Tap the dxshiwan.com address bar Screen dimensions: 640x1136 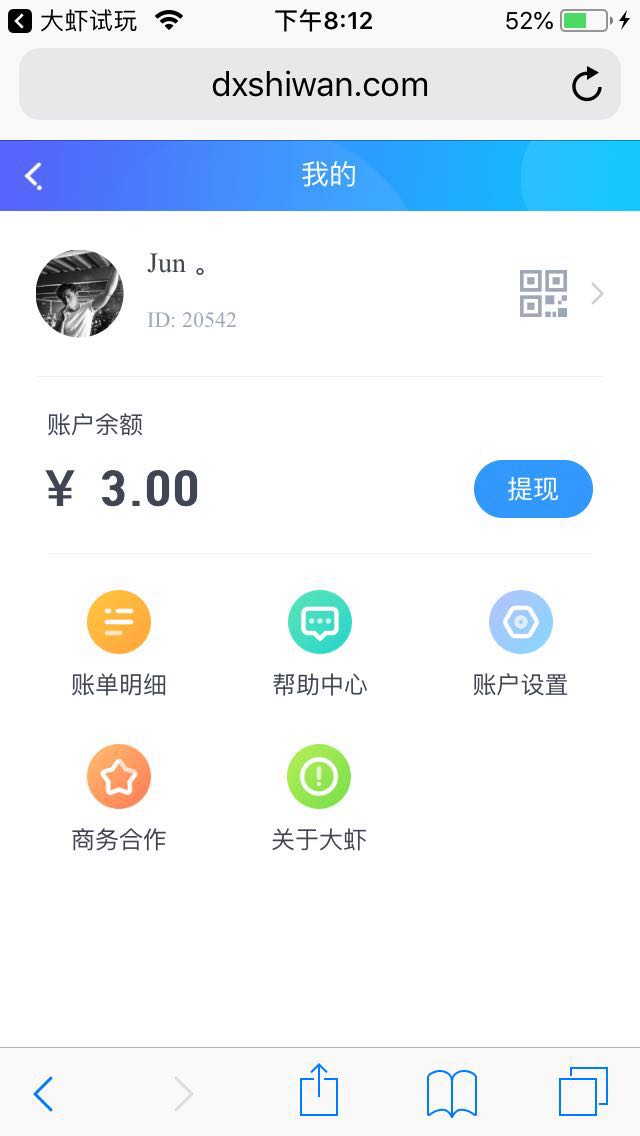pos(320,85)
